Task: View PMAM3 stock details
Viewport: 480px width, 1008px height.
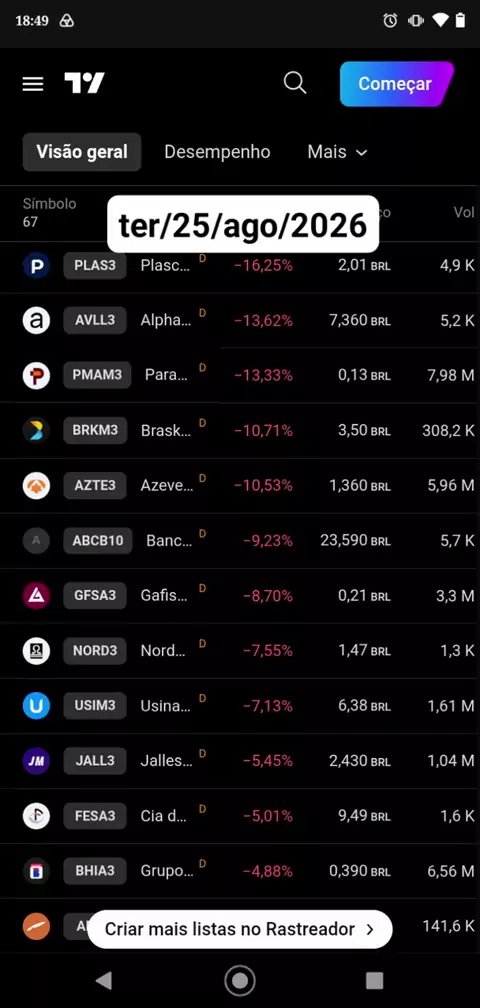Action: (240, 375)
